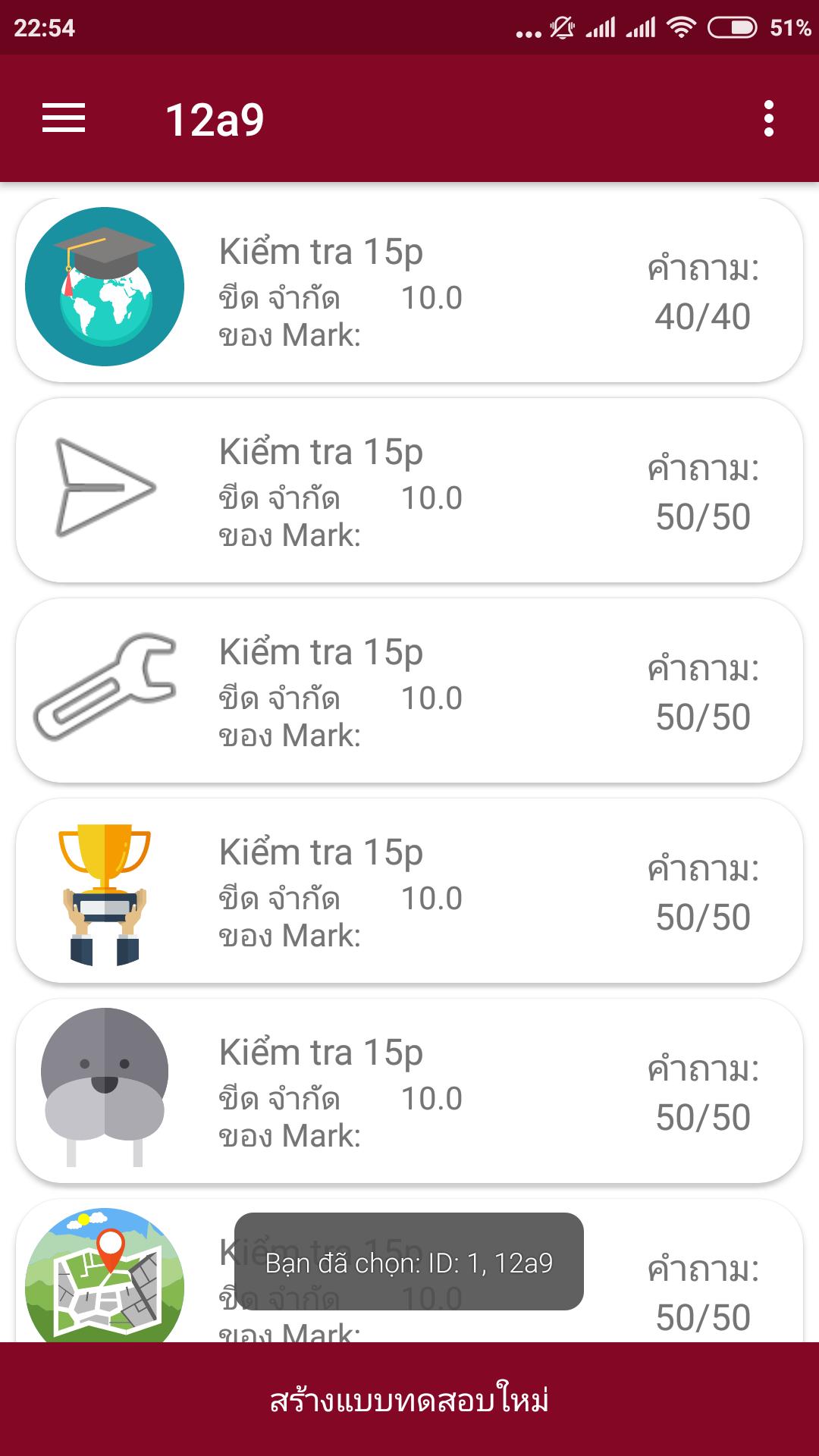Open the test with paper plane icon

tap(409, 490)
